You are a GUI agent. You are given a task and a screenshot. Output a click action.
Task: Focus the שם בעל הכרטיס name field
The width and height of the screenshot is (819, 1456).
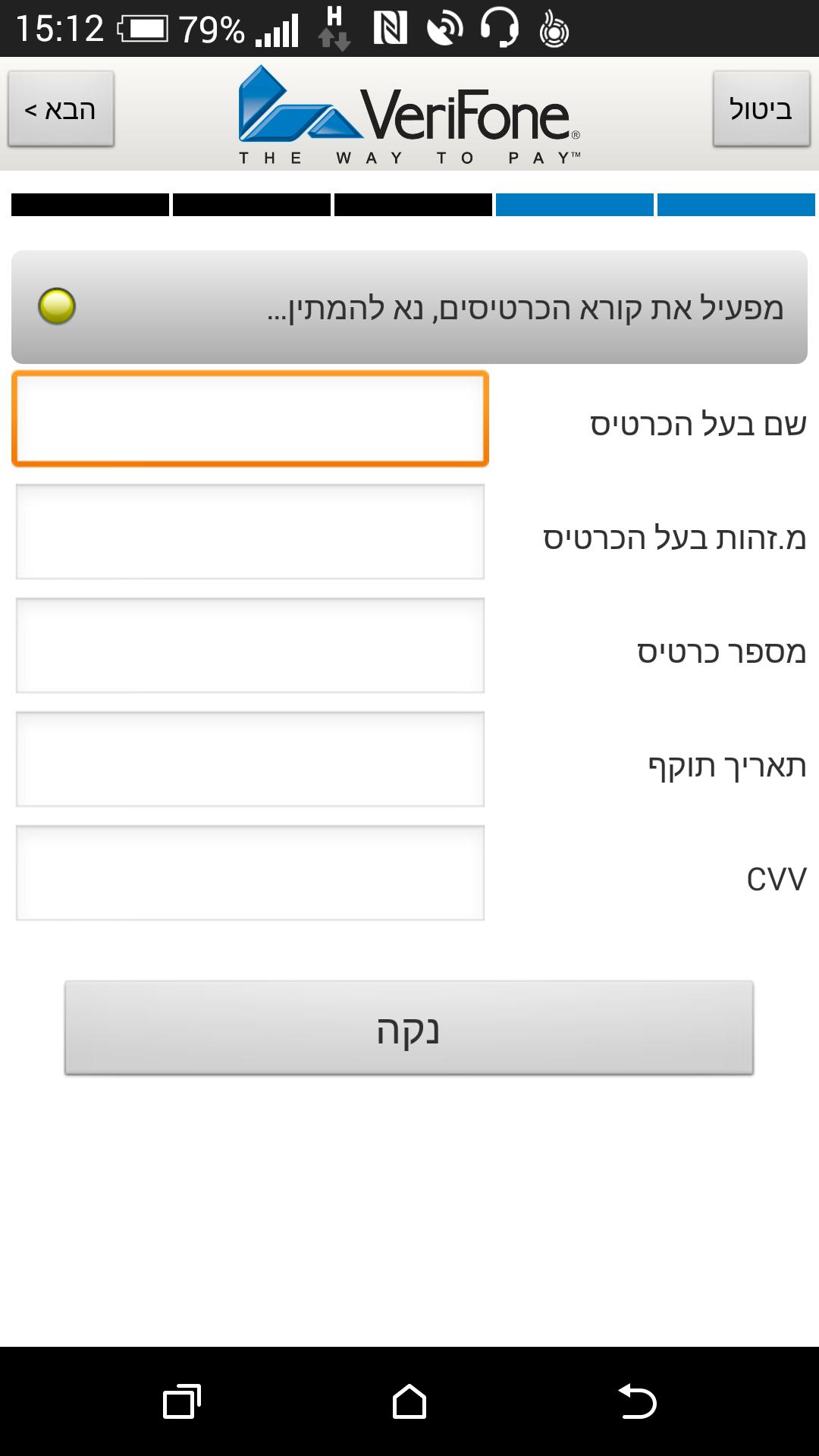(250, 419)
